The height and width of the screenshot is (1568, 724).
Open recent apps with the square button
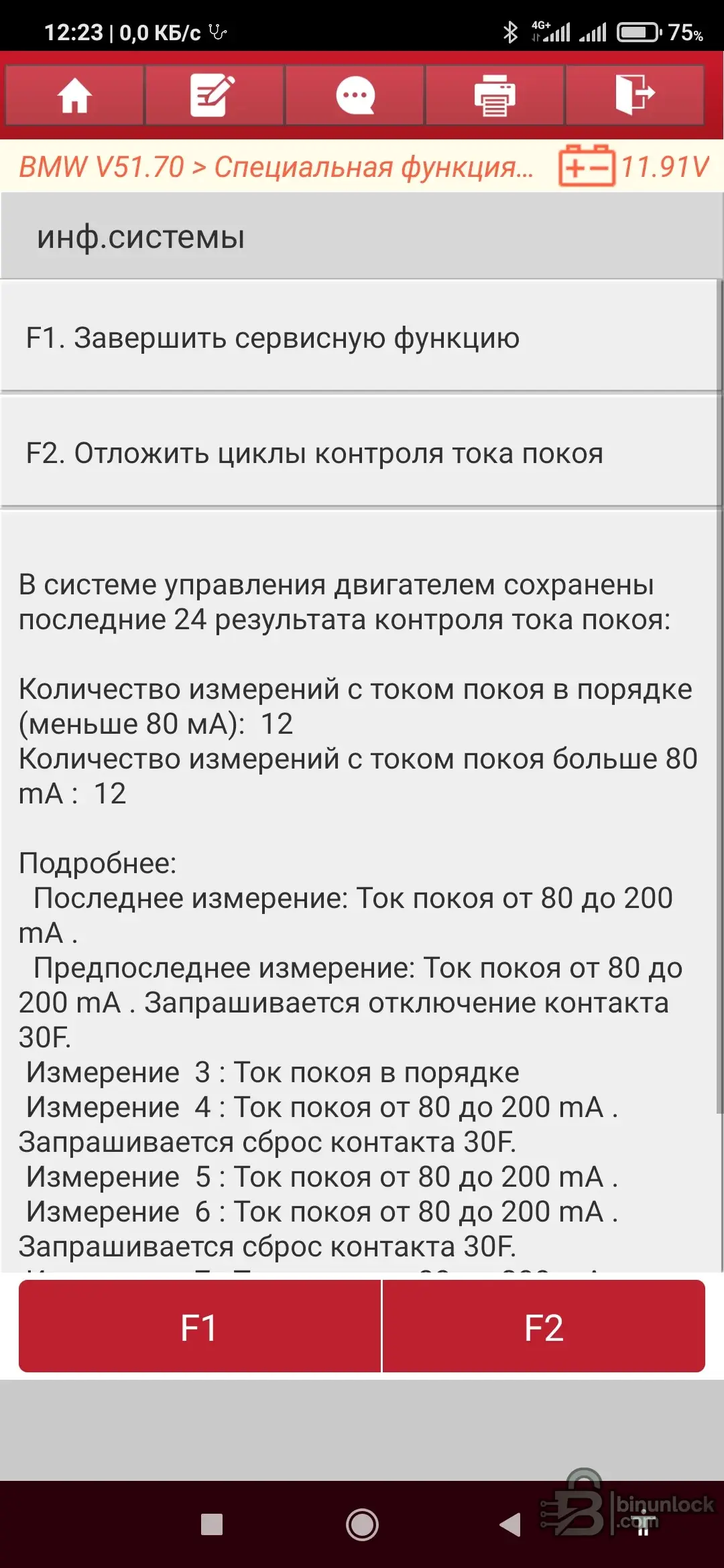[x=212, y=1524]
